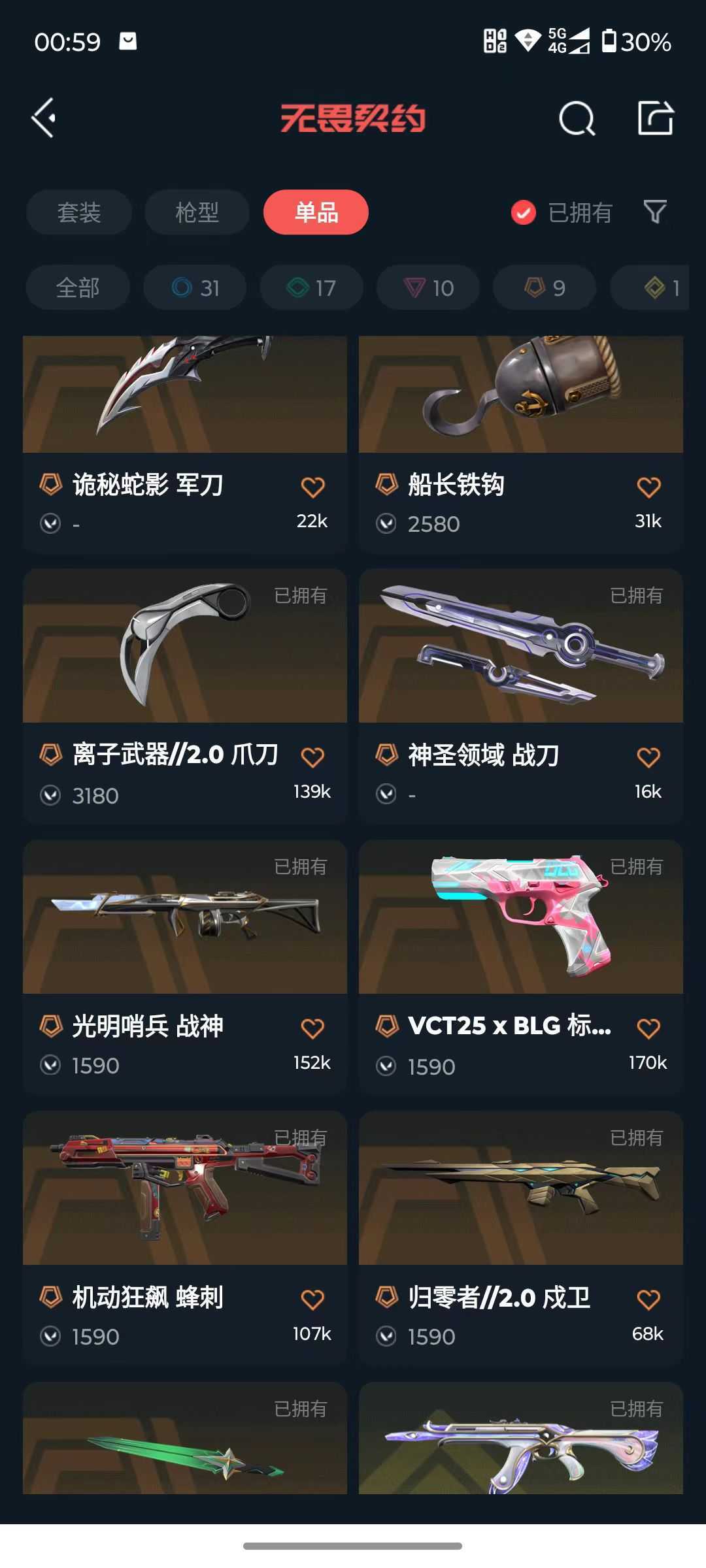
Task: Like the 船长铁钩 skin
Action: point(648,487)
